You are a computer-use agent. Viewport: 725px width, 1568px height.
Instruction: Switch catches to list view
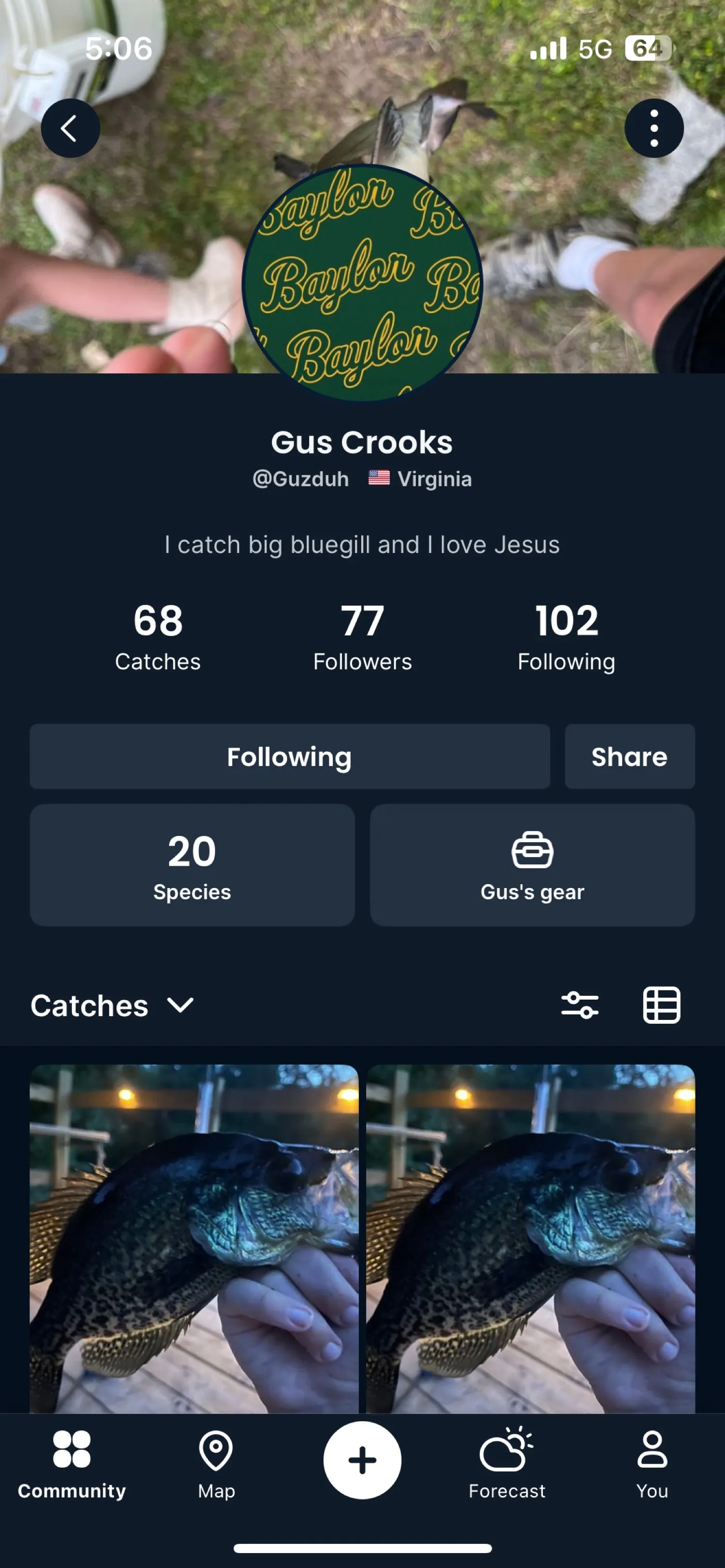point(662,1005)
